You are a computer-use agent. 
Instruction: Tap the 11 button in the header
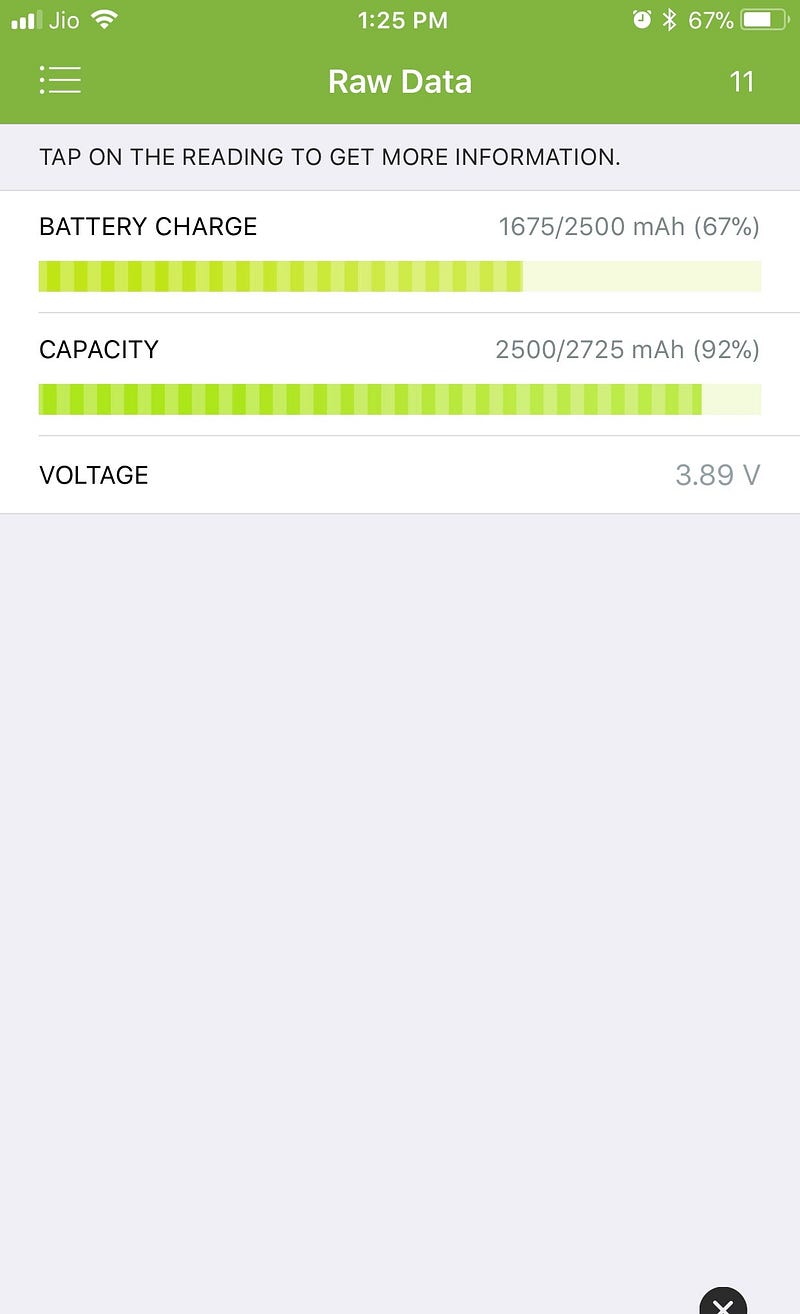(x=741, y=82)
